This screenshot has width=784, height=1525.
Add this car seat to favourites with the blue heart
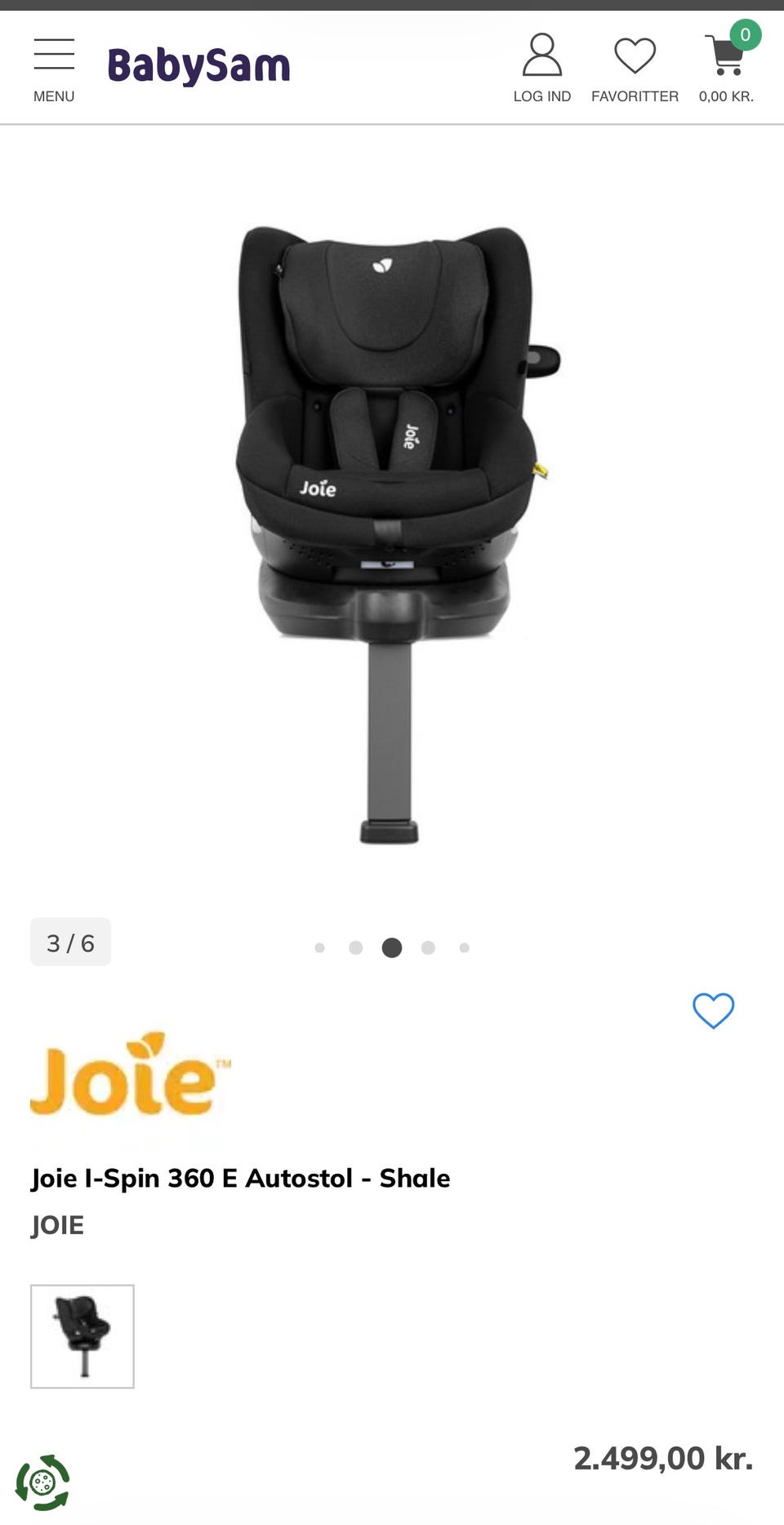[713, 1010]
